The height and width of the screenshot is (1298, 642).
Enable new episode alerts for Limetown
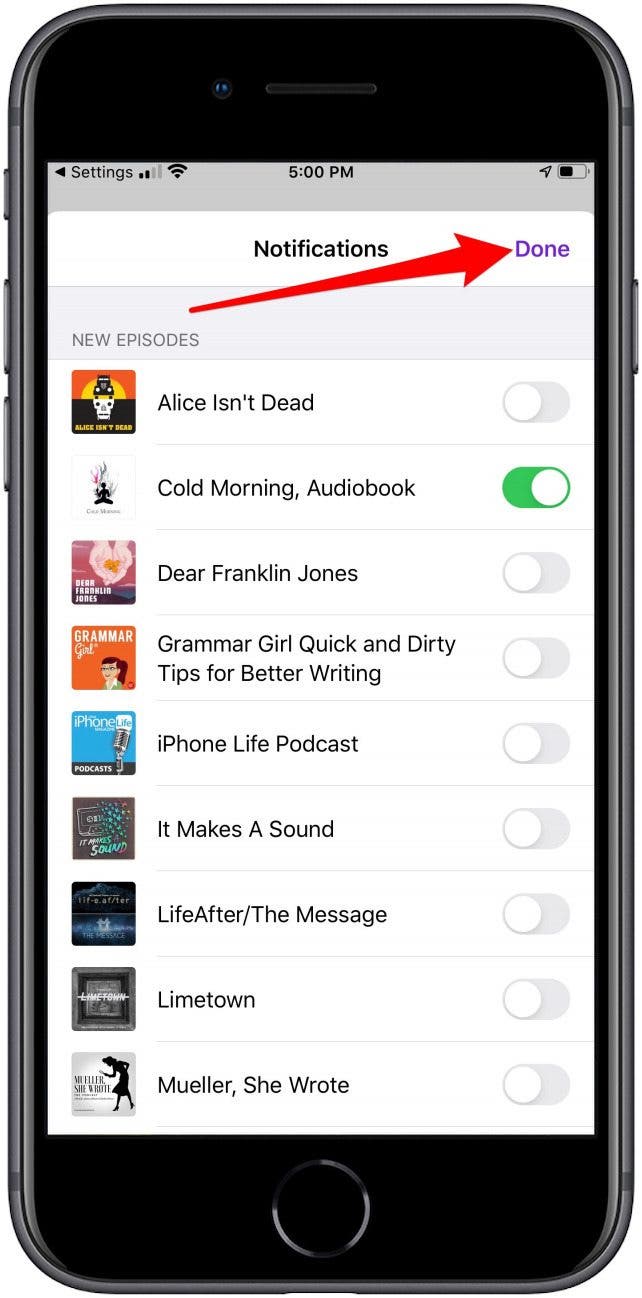tap(535, 1000)
